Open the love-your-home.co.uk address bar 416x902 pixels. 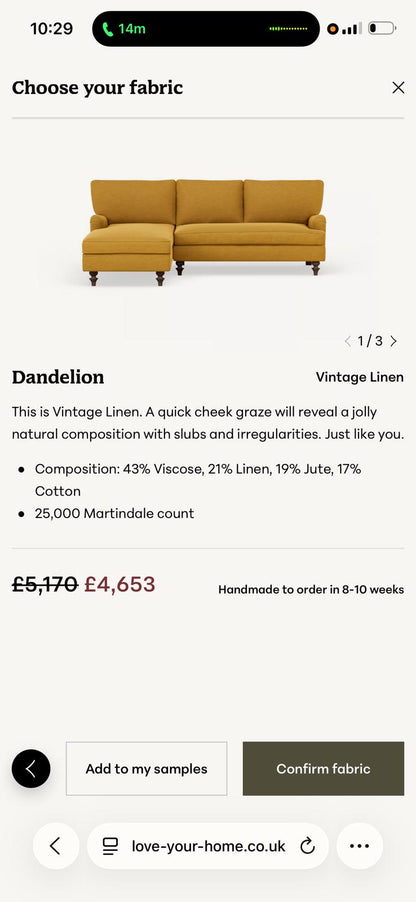(194, 846)
